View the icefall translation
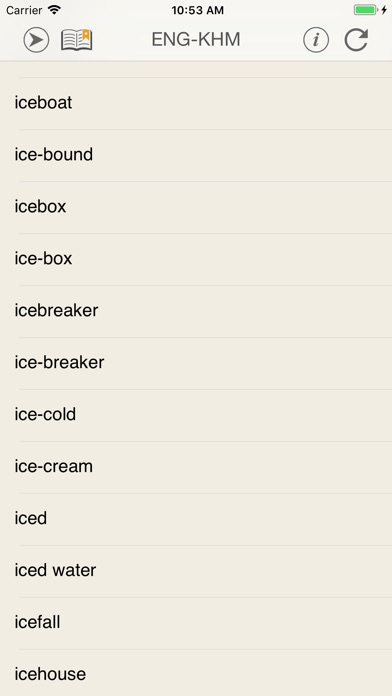Image resolution: width=392 pixels, height=696 pixels. [196, 623]
